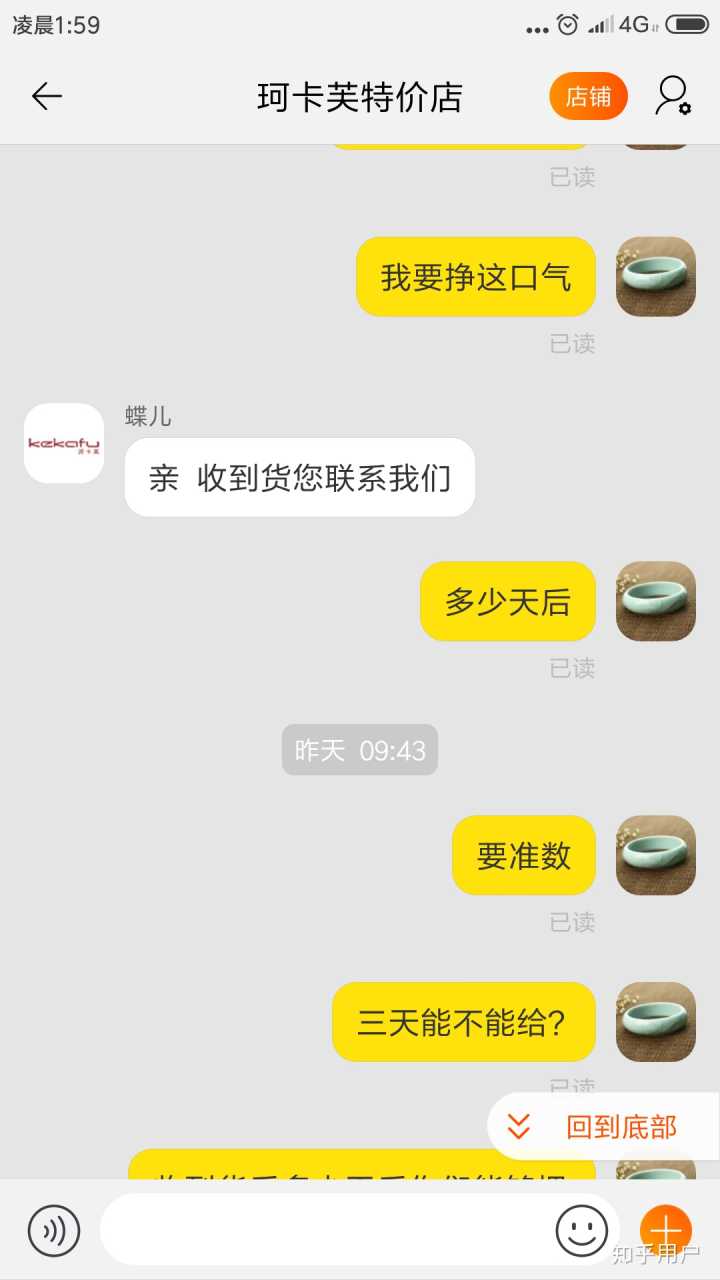Image resolution: width=720 pixels, height=1280 pixels.
Task: Open the contact settings icon
Action: click(673, 96)
